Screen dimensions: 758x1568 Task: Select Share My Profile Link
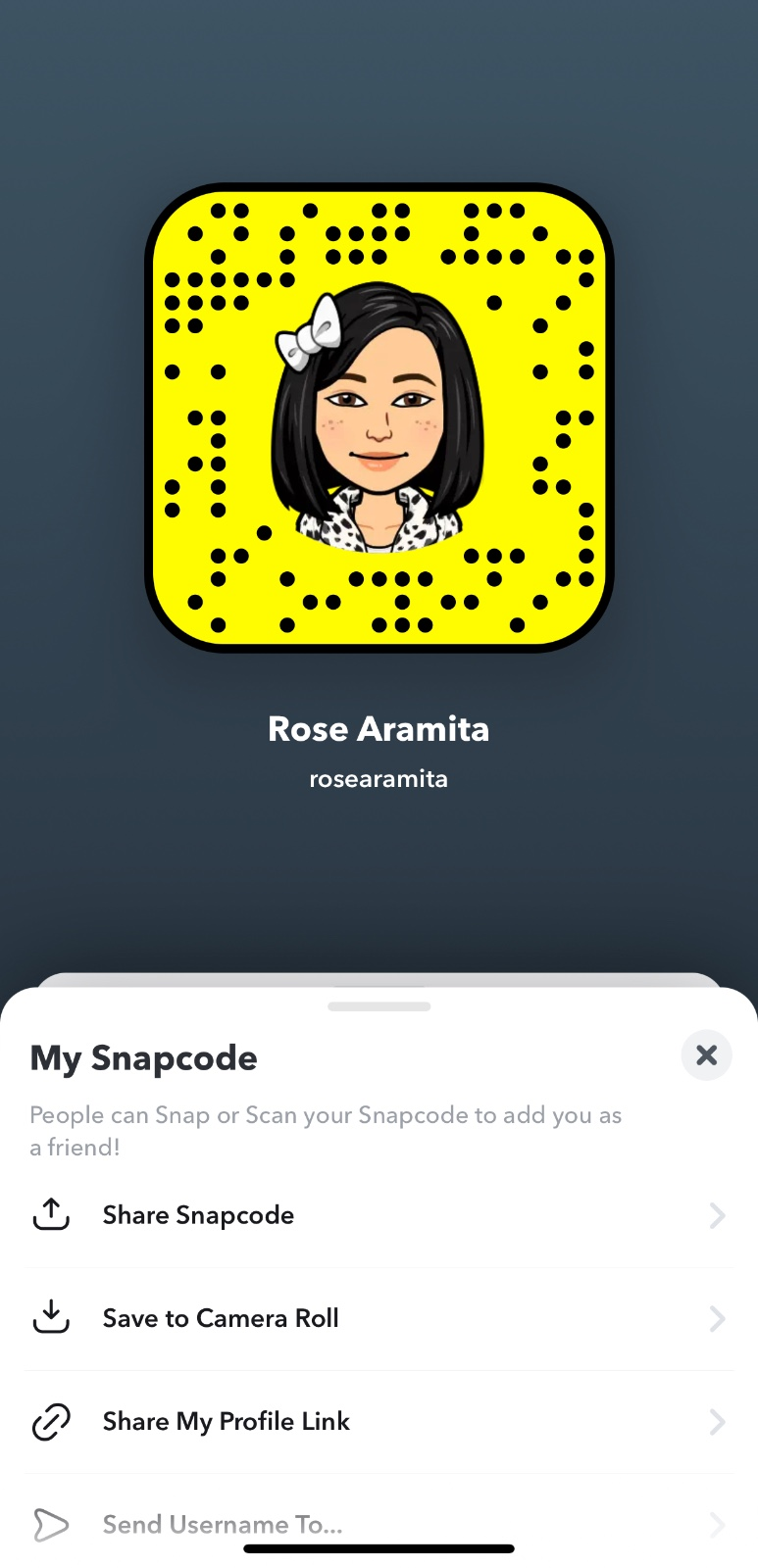379,1421
